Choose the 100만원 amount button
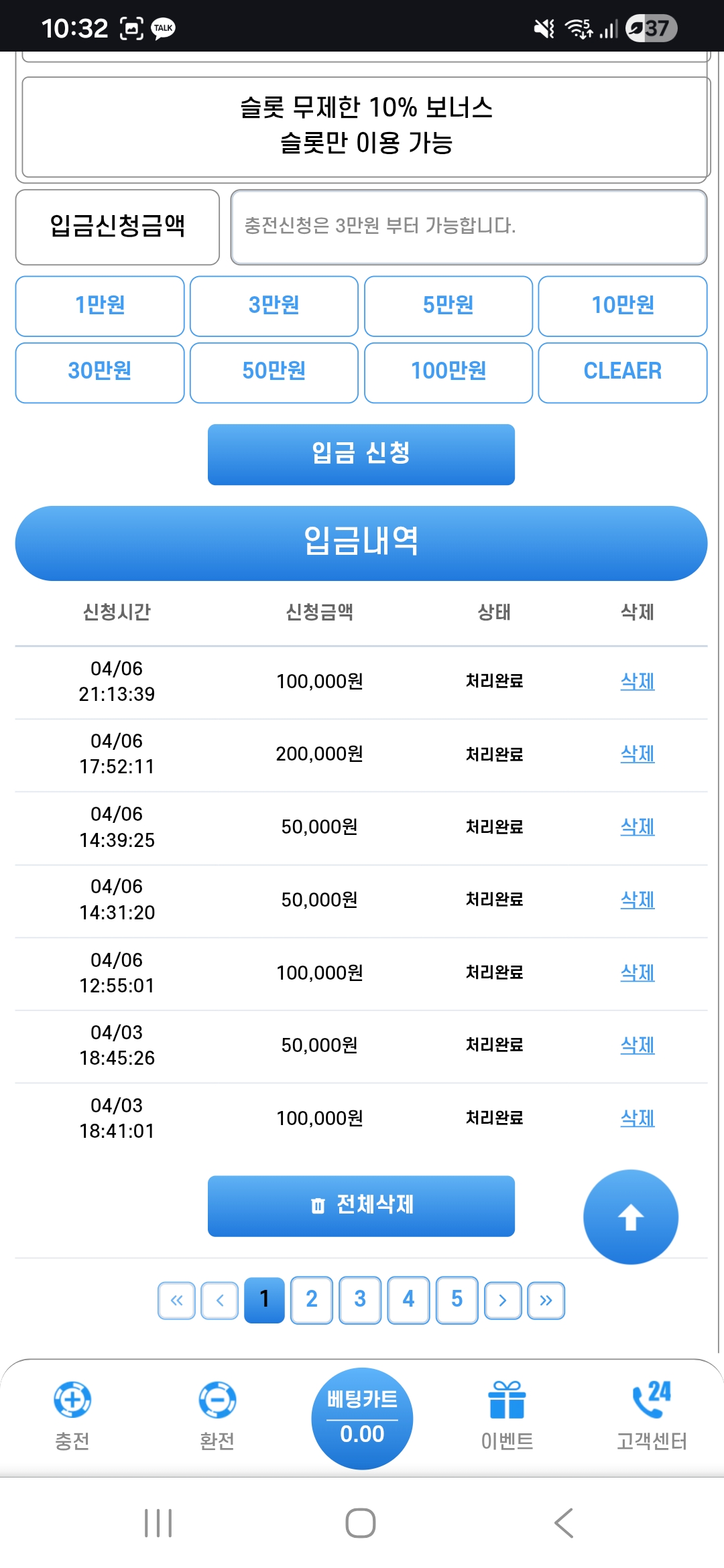The height and width of the screenshot is (1568, 724). pyautogui.click(x=448, y=372)
